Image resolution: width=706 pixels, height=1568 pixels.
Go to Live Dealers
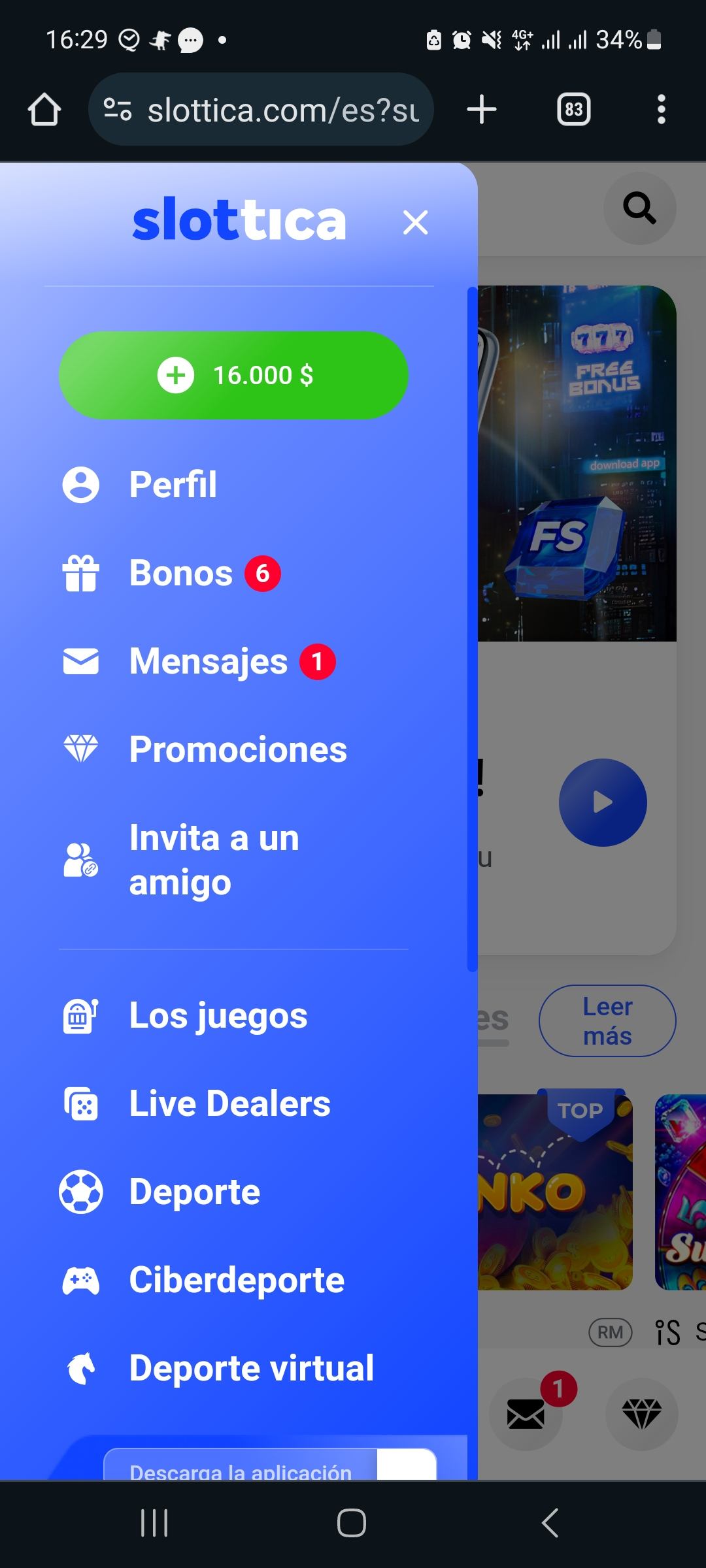click(x=229, y=1104)
